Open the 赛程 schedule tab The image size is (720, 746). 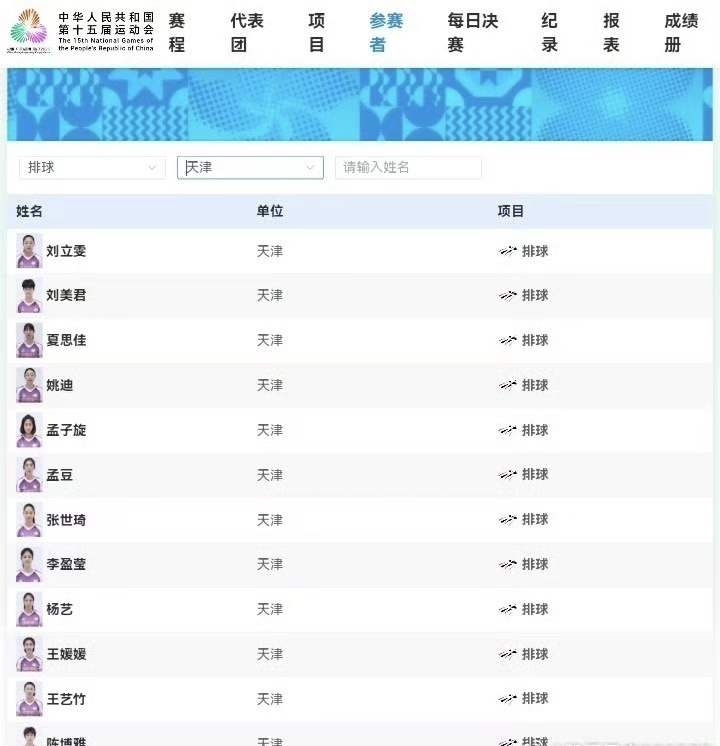point(177,32)
